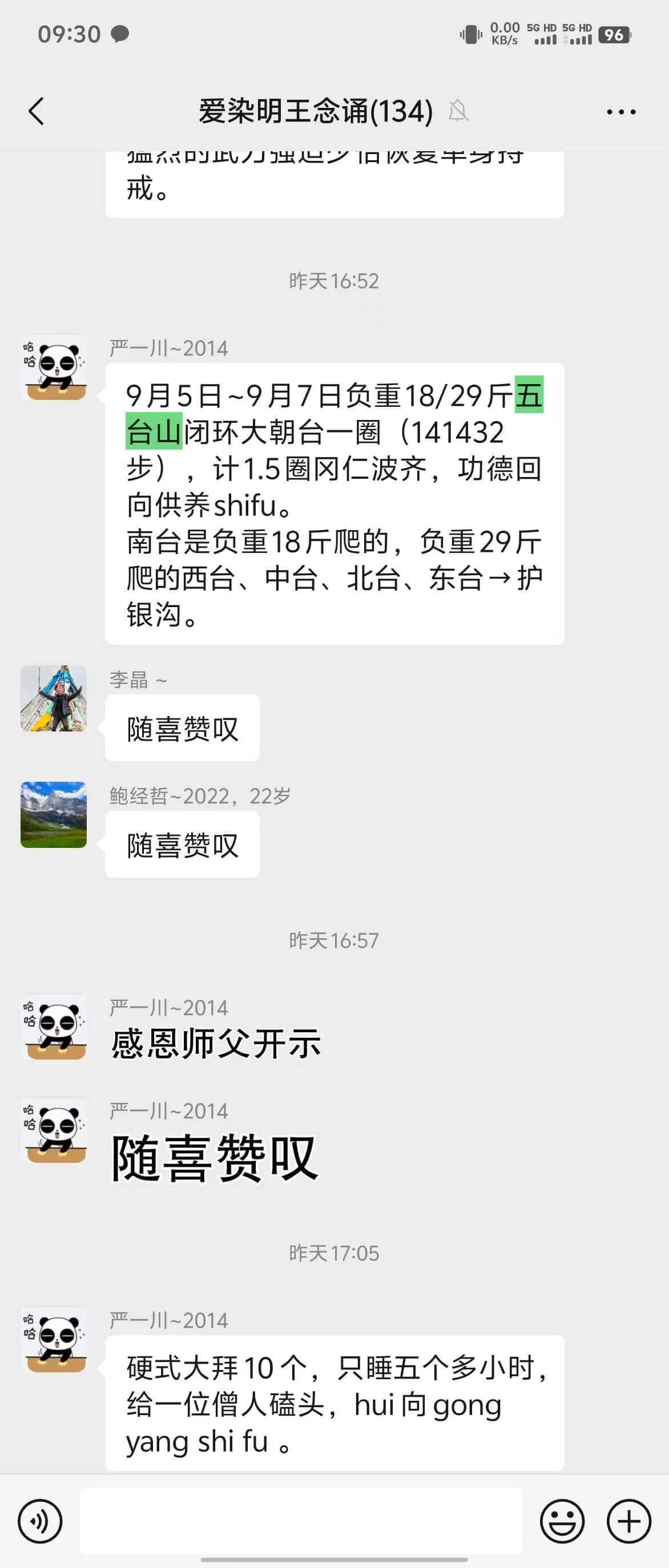Open 李晶's avatar profile
The width and height of the screenshot is (669, 1568).
coord(54,698)
